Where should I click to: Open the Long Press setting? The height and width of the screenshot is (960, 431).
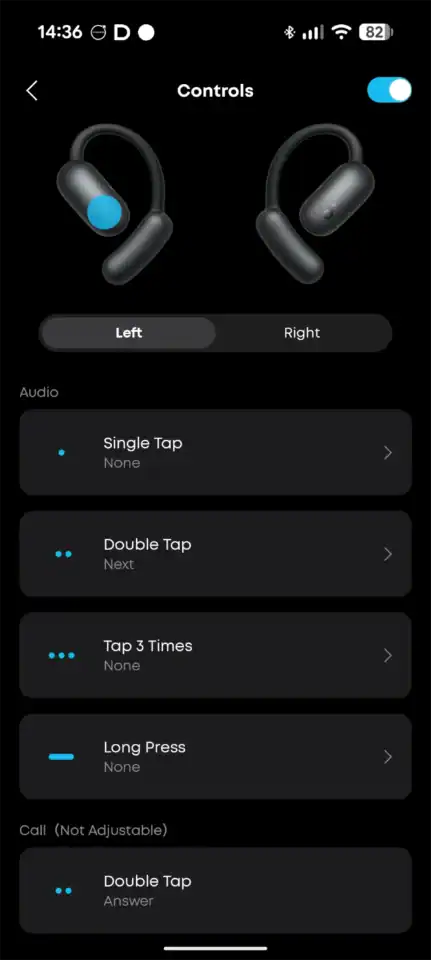pyautogui.click(x=216, y=757)
